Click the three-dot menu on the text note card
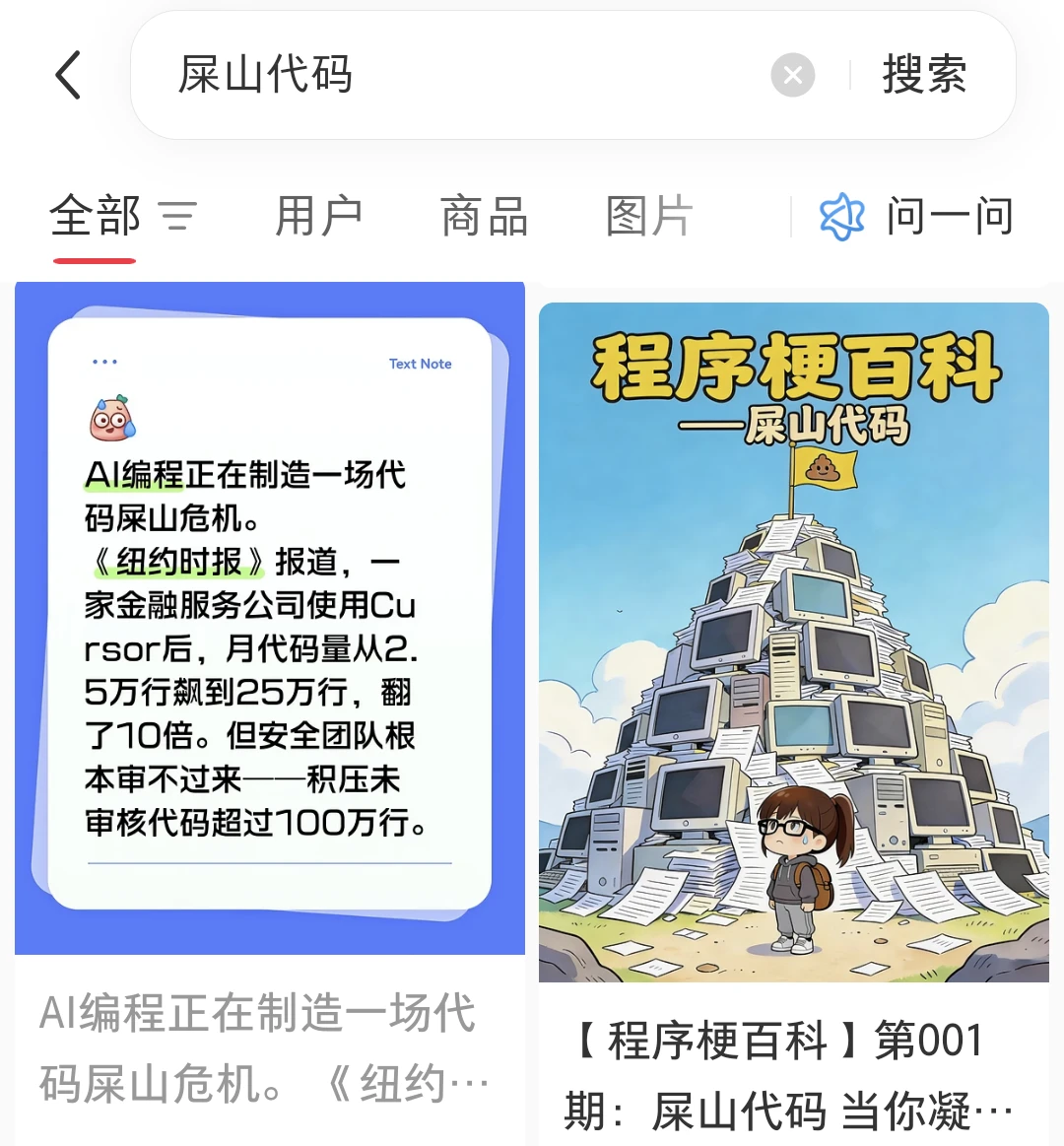The width and height of the screenshot is (1064, 1146). [x=104, y=362]
